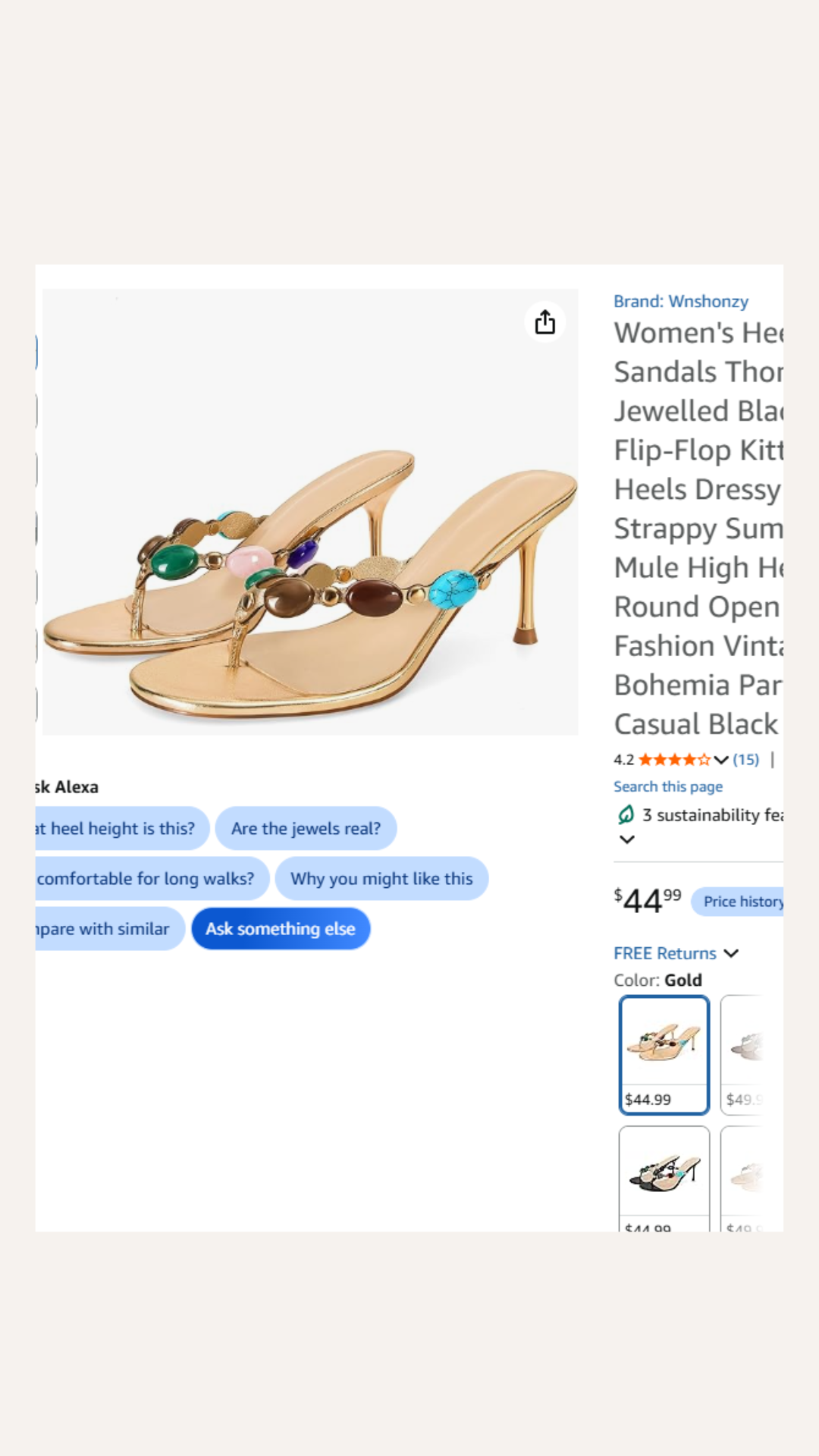Choose the 'Compare with similar' chip
The image size is (819, 1456).
point(109,928)
